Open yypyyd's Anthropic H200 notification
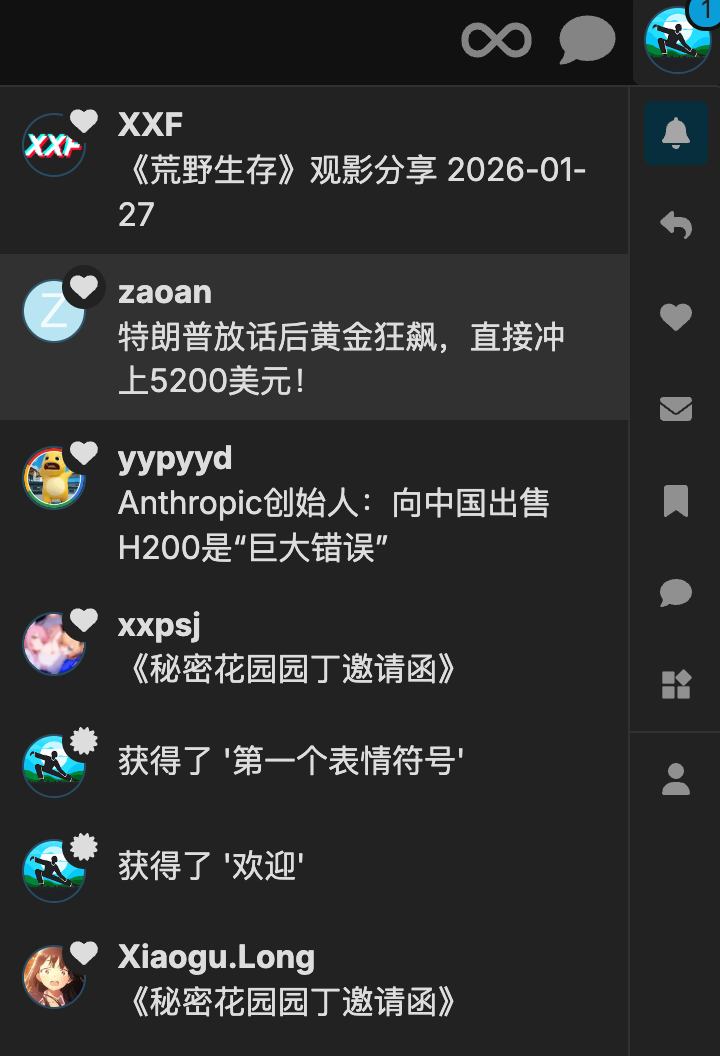Image resolution: width=720 pixels, height=1056 pixels. point(314,503)
